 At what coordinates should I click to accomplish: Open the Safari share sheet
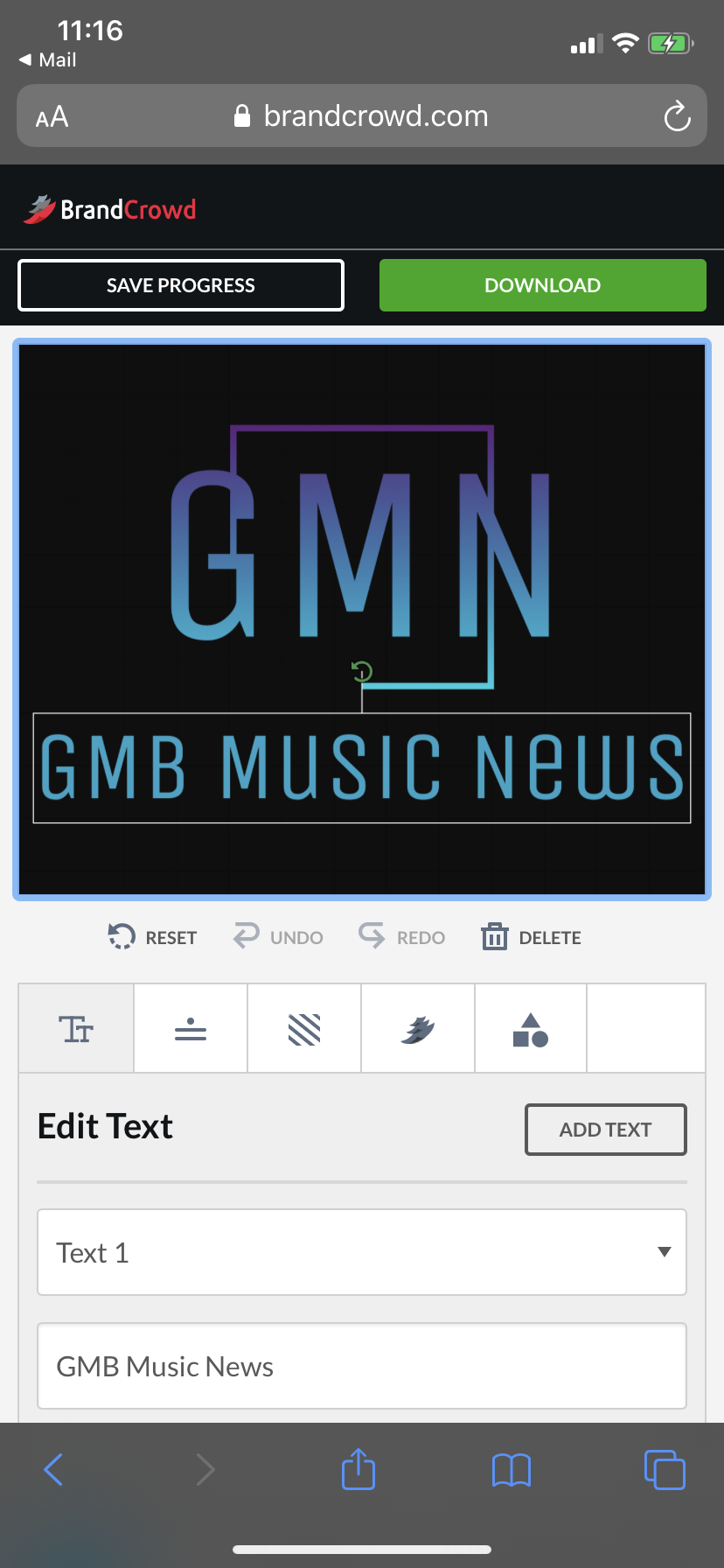[359, 1469]
